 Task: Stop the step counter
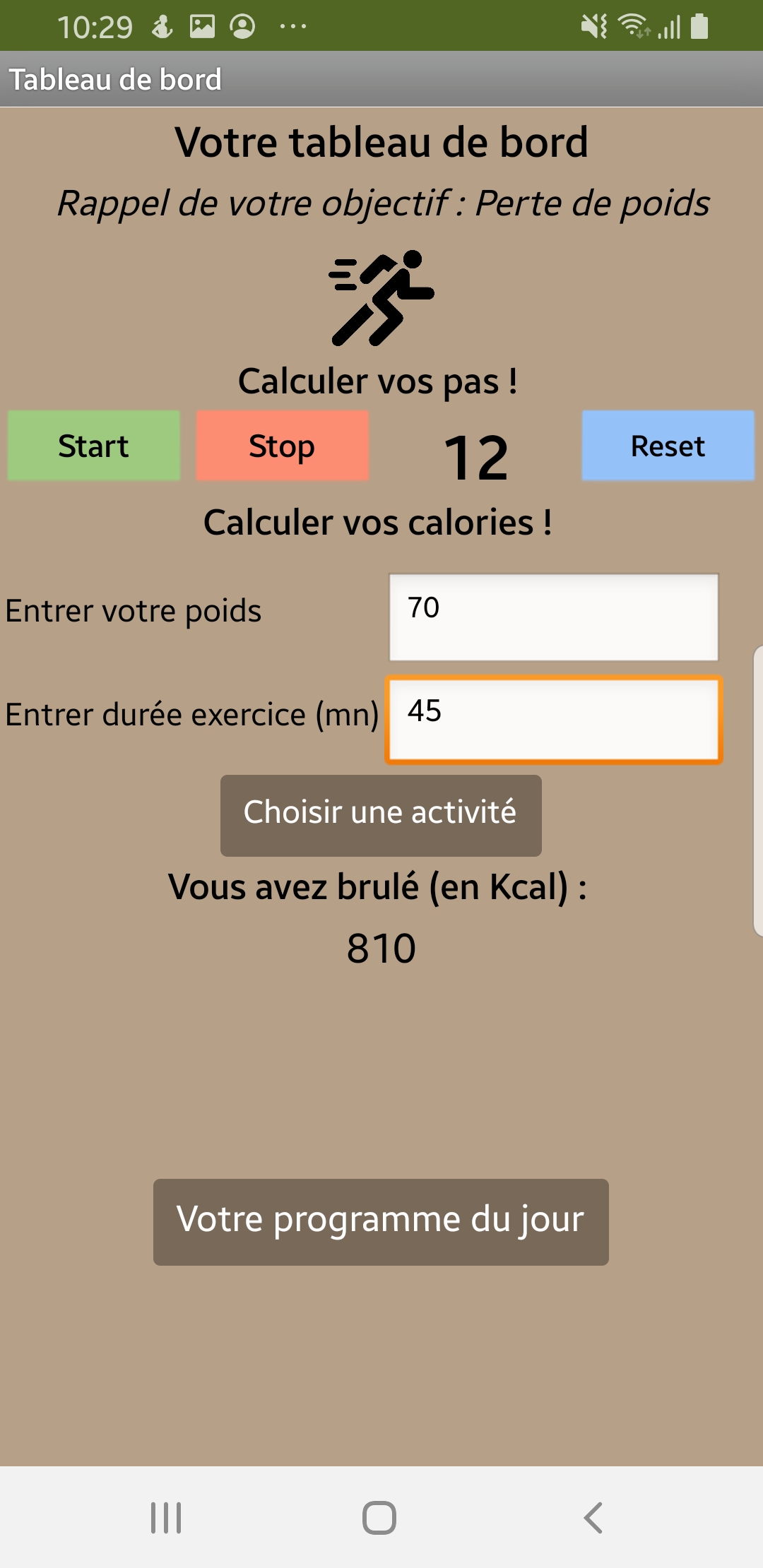tap(282, 446)
